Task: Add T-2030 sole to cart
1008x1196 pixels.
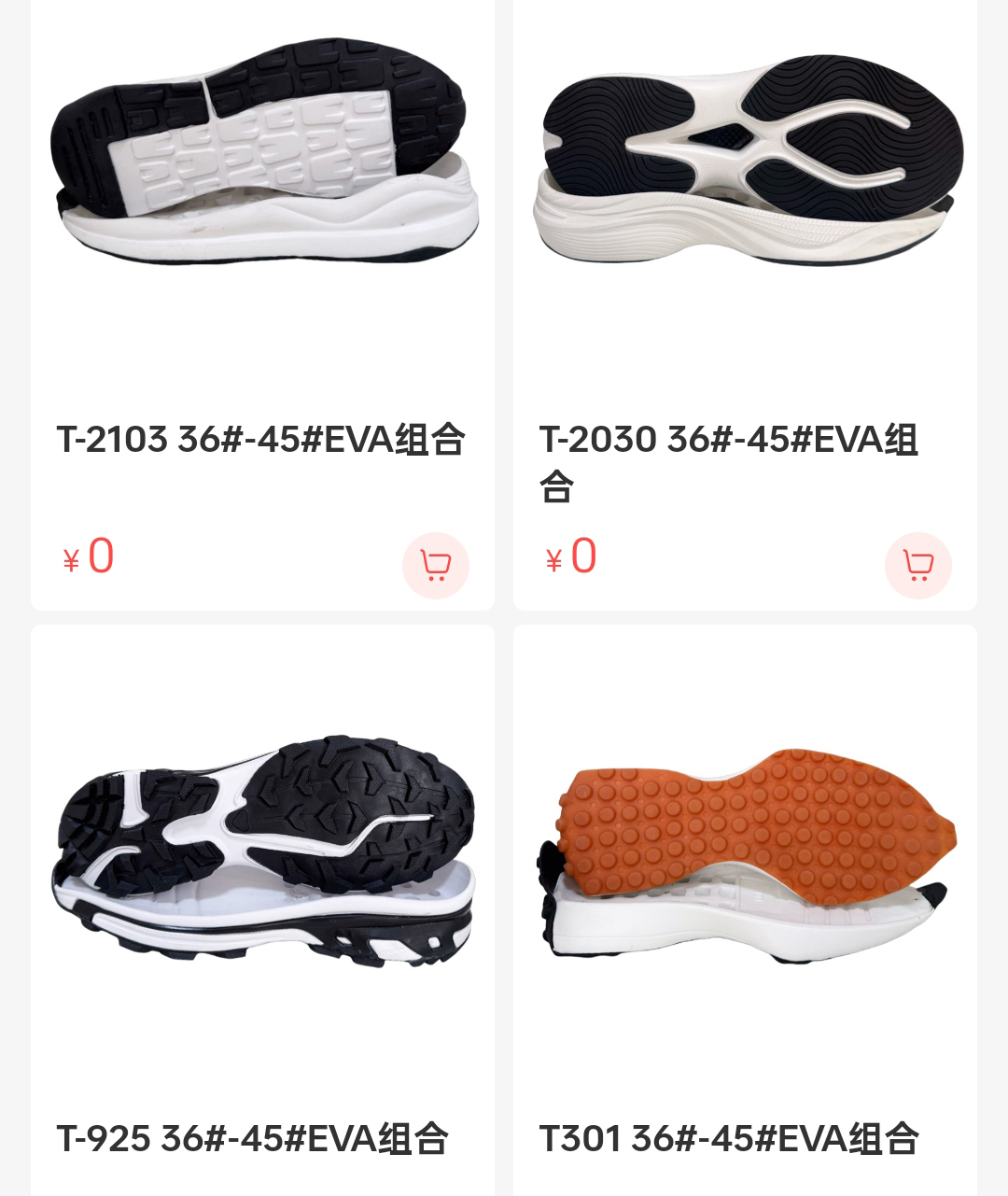Action: pos(917,566)
